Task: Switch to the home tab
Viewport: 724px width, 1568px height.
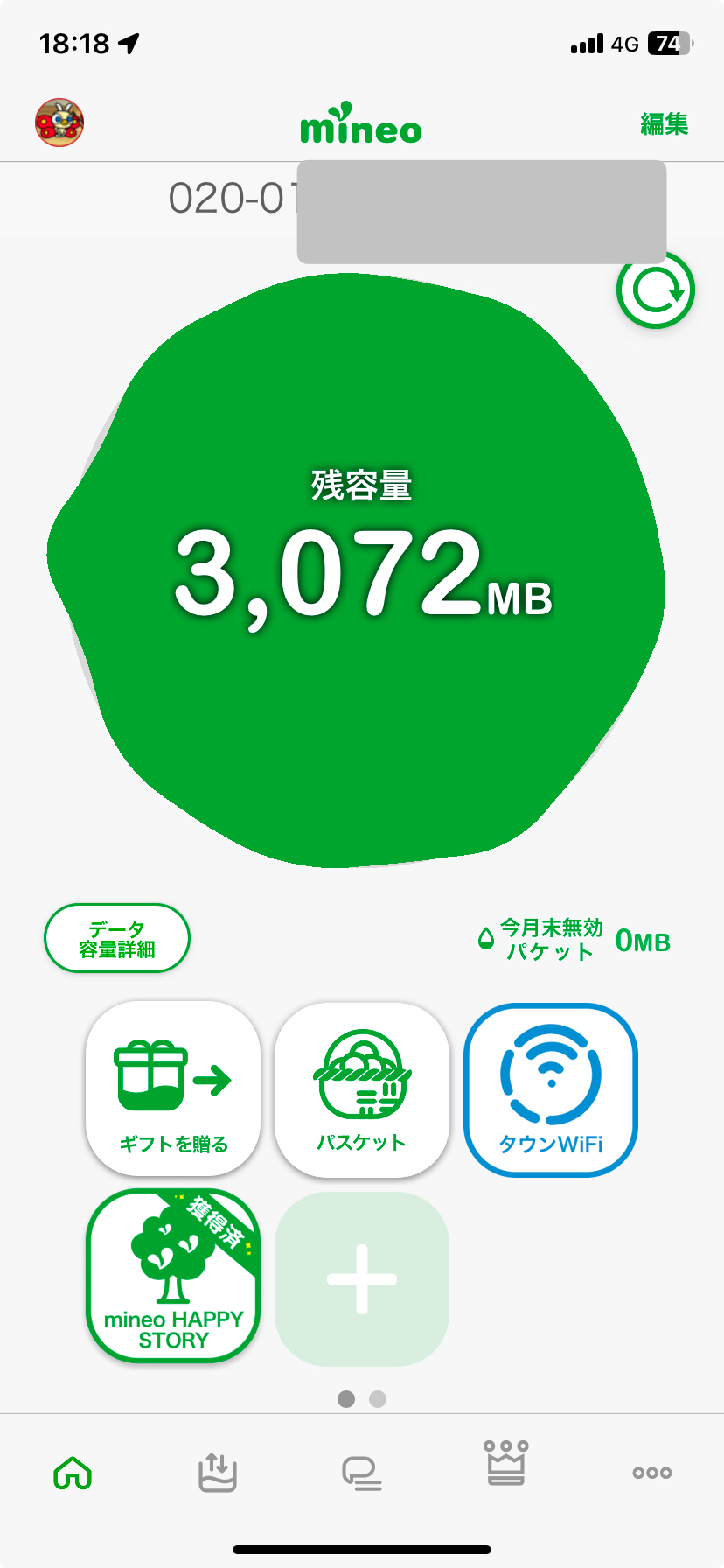Action: pyautogui.click(x=73, y=1473)
